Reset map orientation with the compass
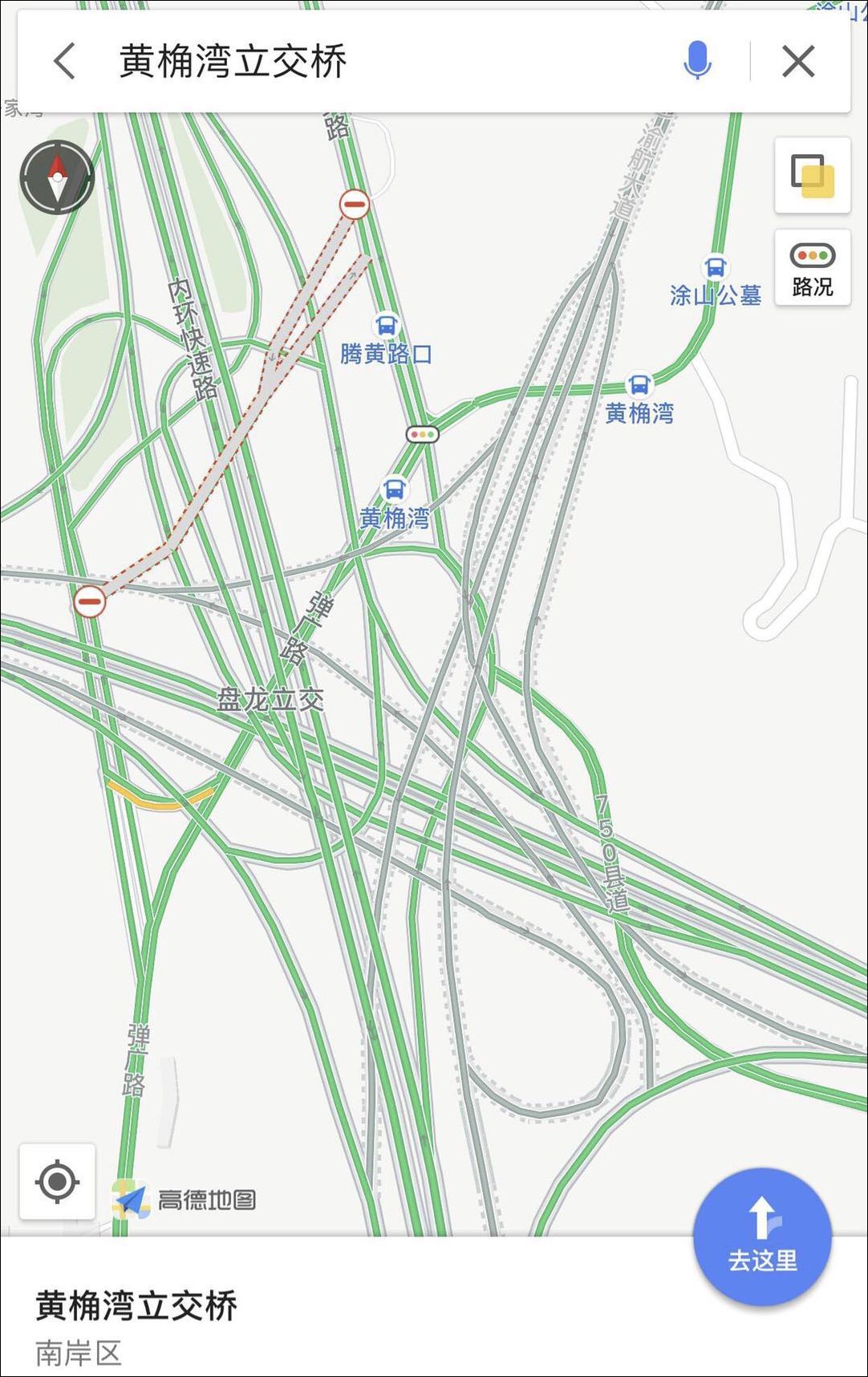The height and width of the screenshot is (1377, 868). (57, 177)
